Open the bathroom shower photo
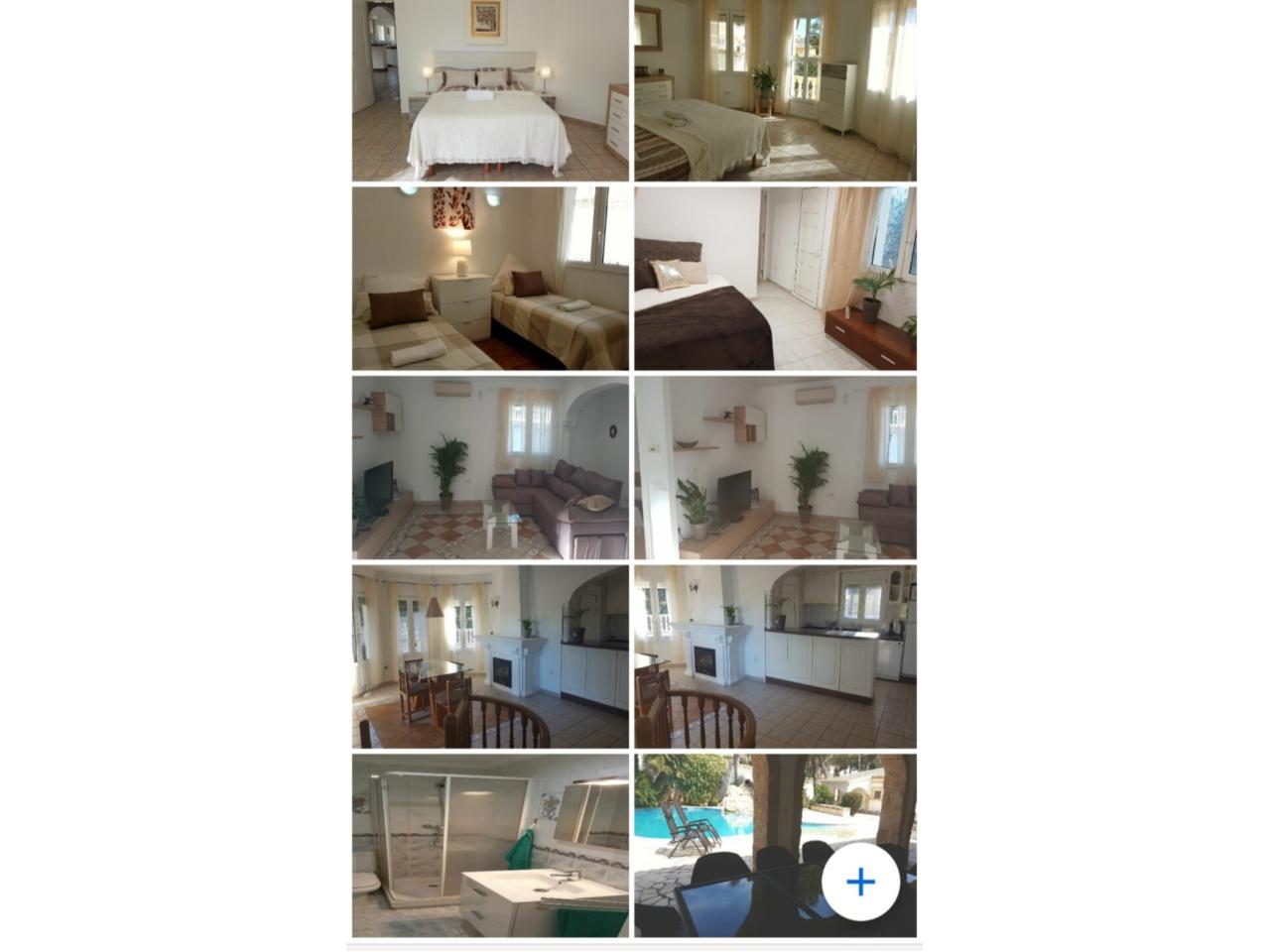1270x952 pixels. coord(490,845)
